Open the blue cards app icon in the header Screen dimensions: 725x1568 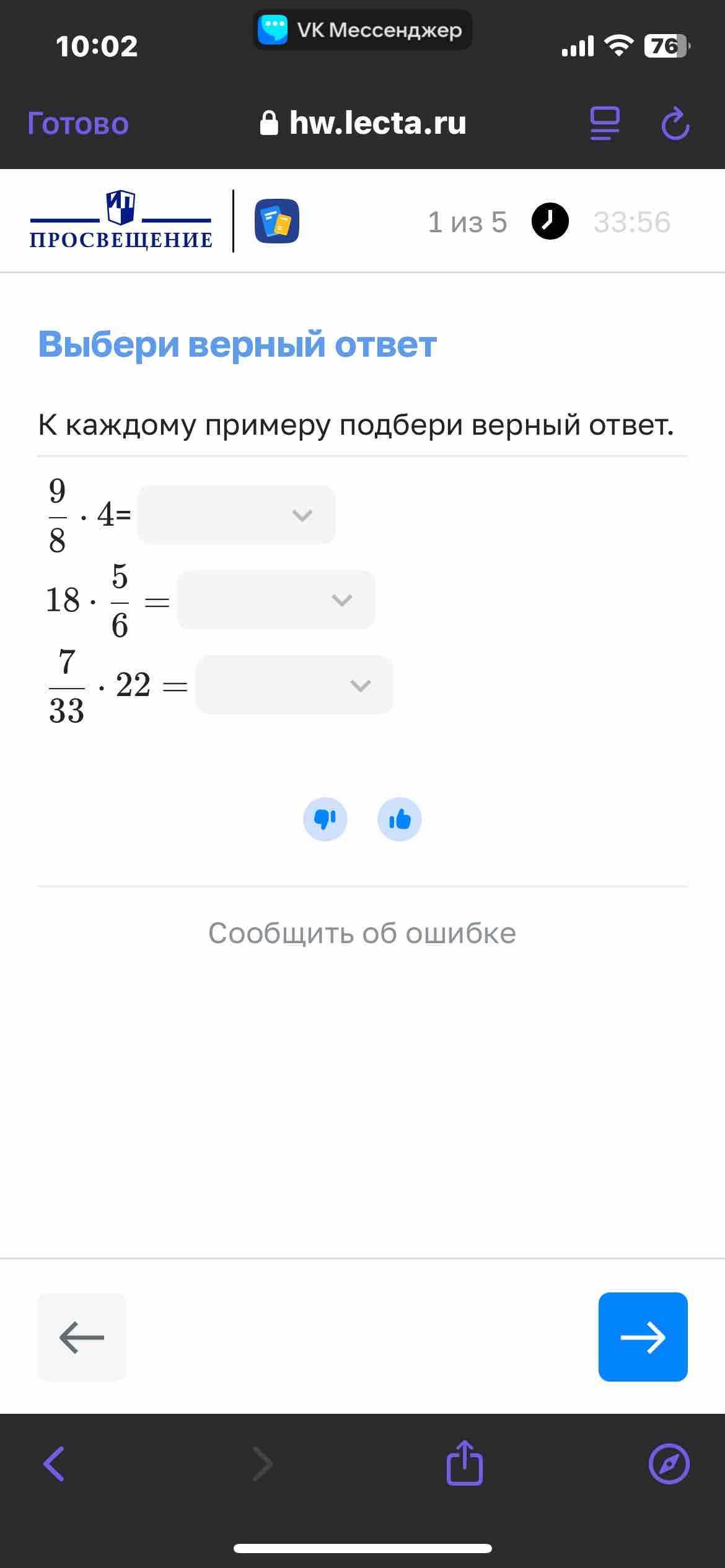[x=277, y=221]
